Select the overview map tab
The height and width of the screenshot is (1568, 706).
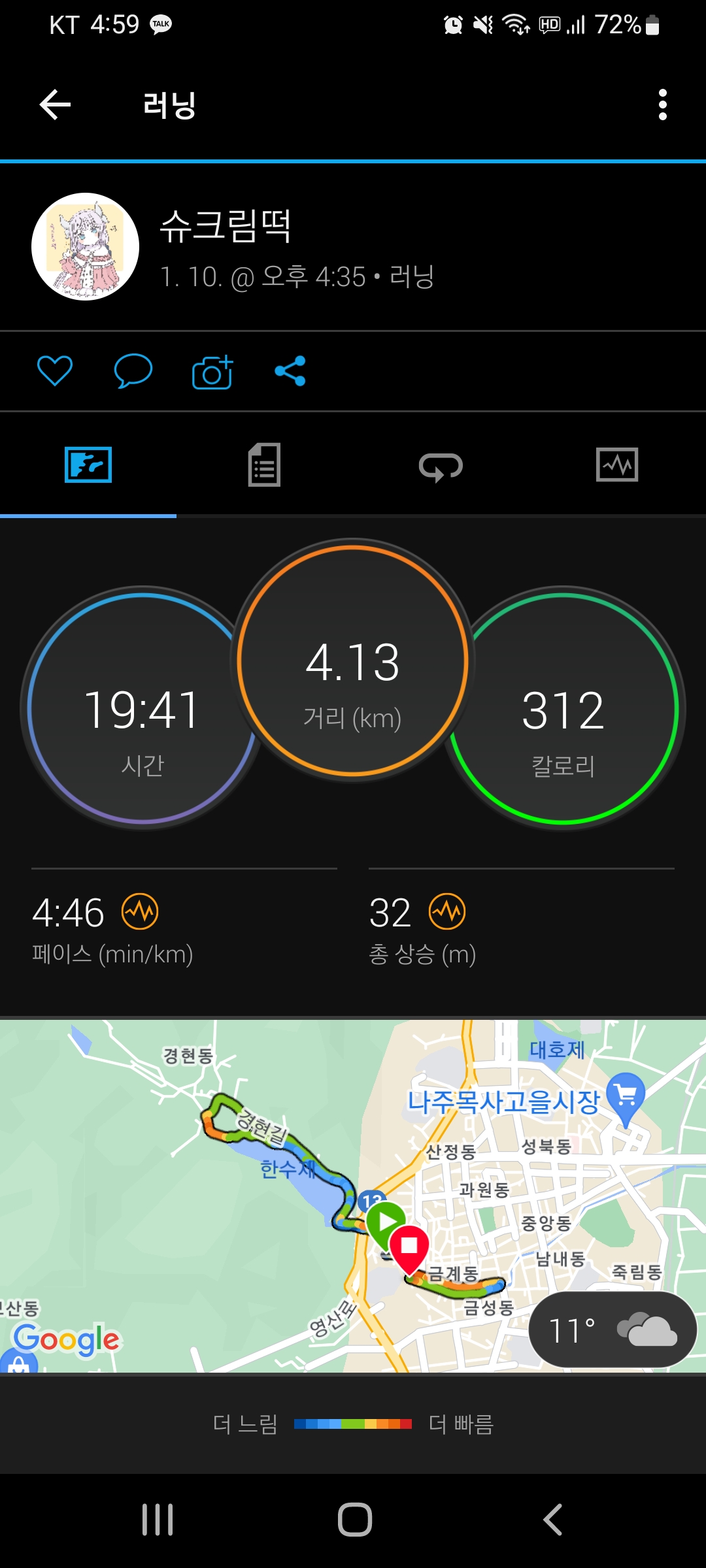(88, 465)
